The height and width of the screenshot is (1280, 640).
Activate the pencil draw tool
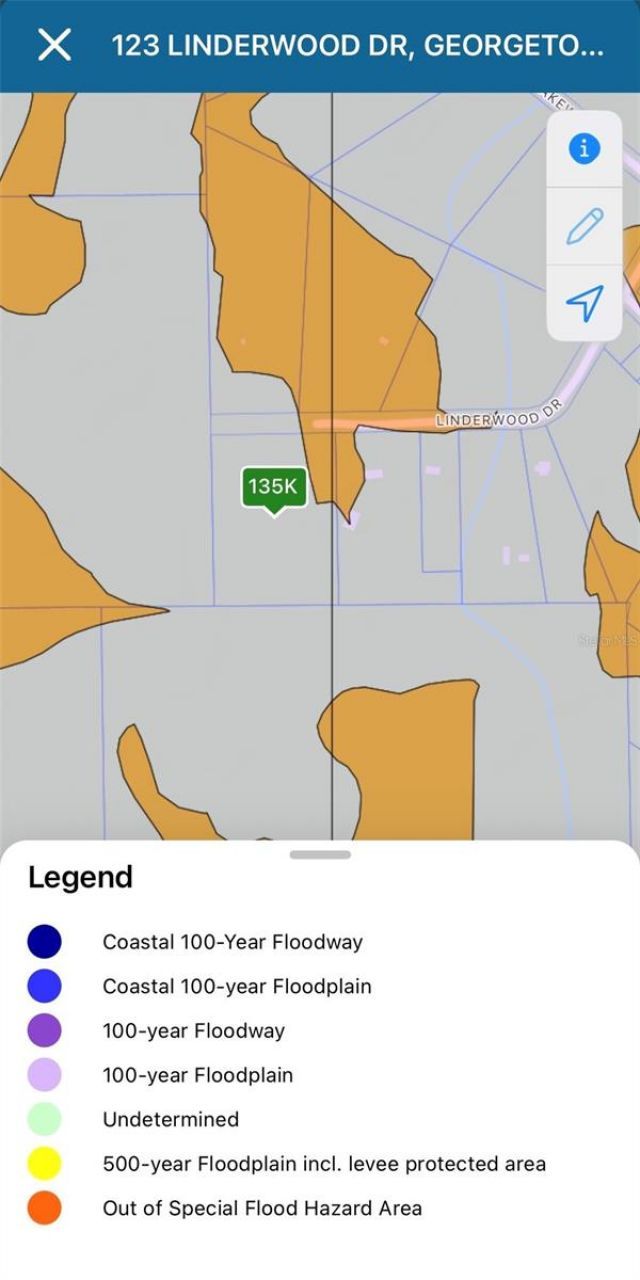(x=584, y=226)
